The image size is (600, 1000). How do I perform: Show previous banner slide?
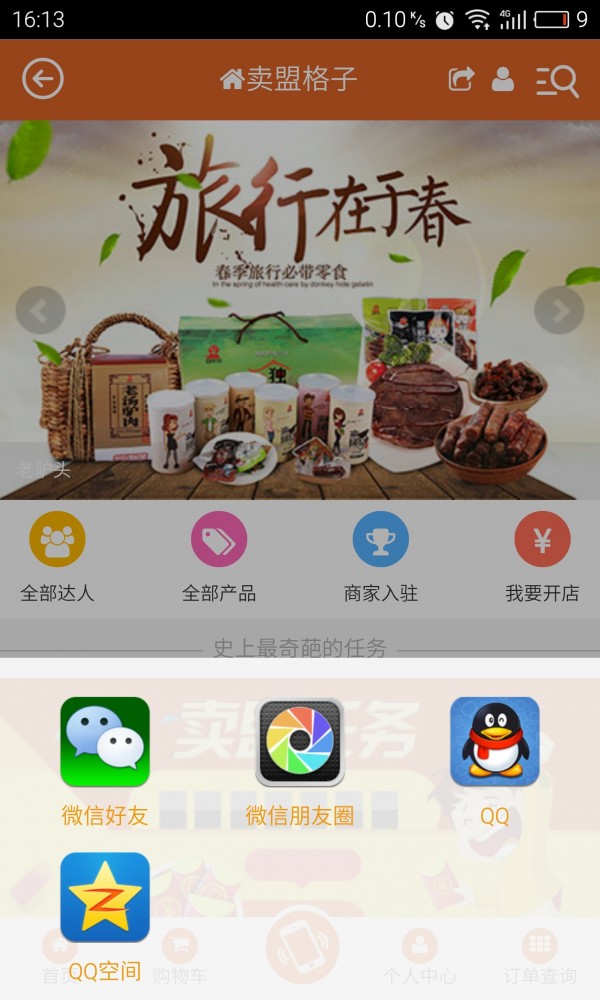click(41, 311)
